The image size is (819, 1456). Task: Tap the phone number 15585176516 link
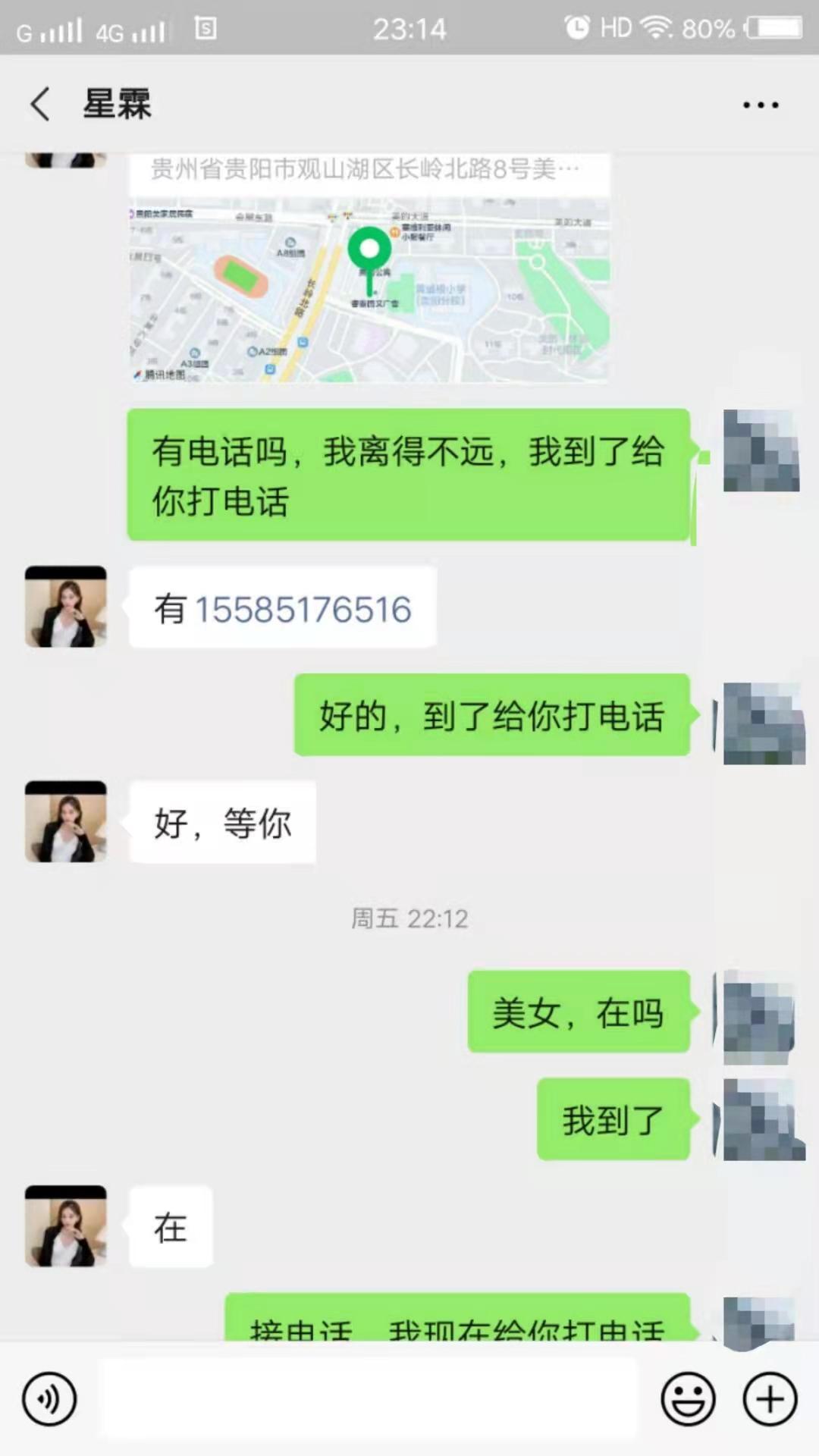[303, 609]
